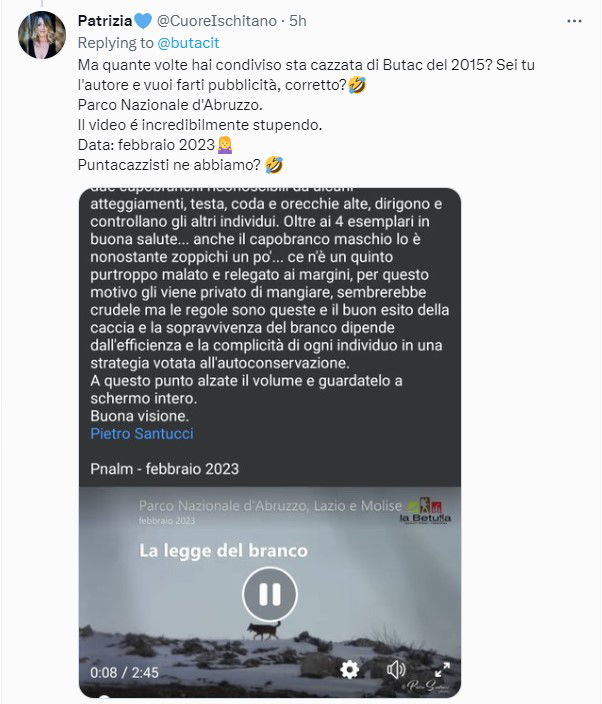
Task: Expand the video to fullscreen
Action: [440, 669]
